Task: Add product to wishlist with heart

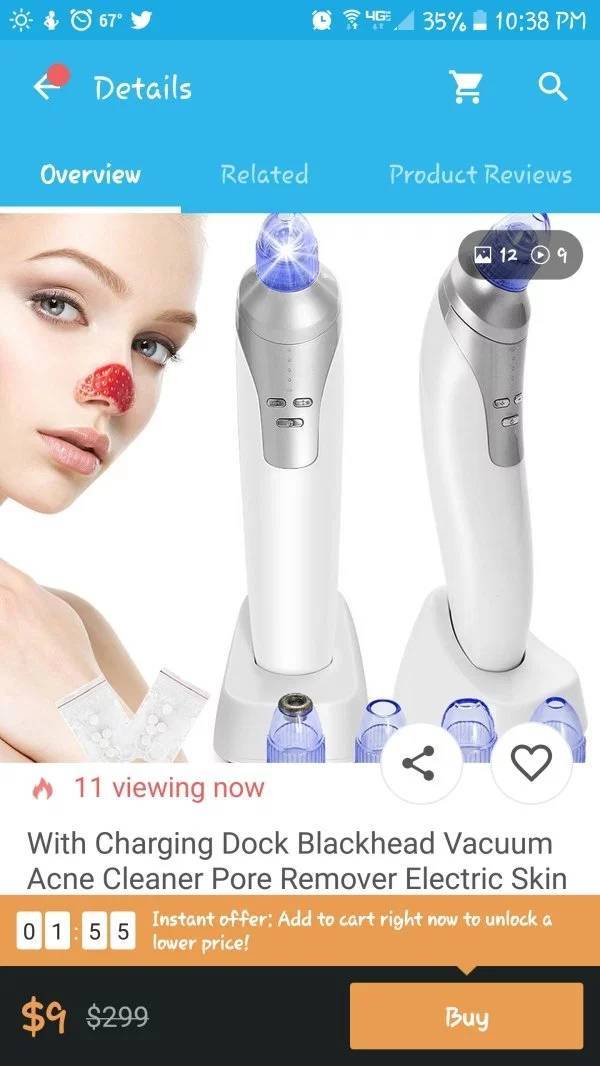Action: pyautogui.click(x=531, y=763)
